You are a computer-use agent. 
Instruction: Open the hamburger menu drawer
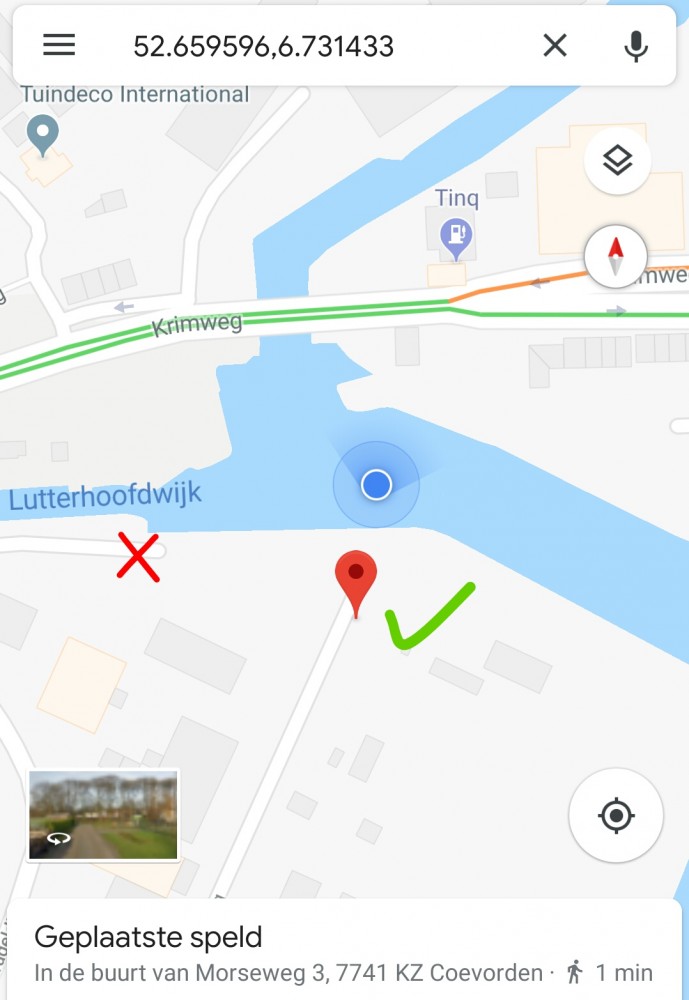pos(59,45)
